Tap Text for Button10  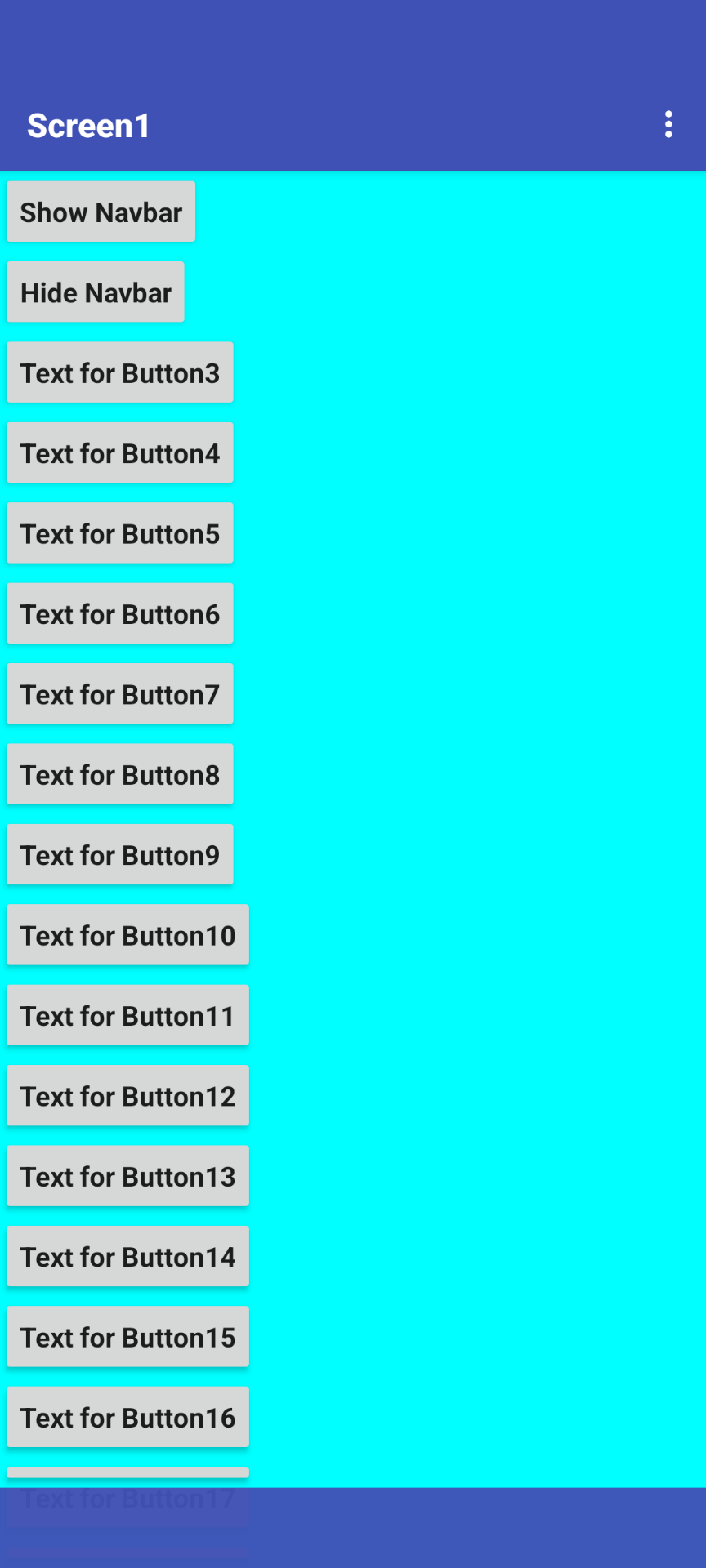click(127, 935)
